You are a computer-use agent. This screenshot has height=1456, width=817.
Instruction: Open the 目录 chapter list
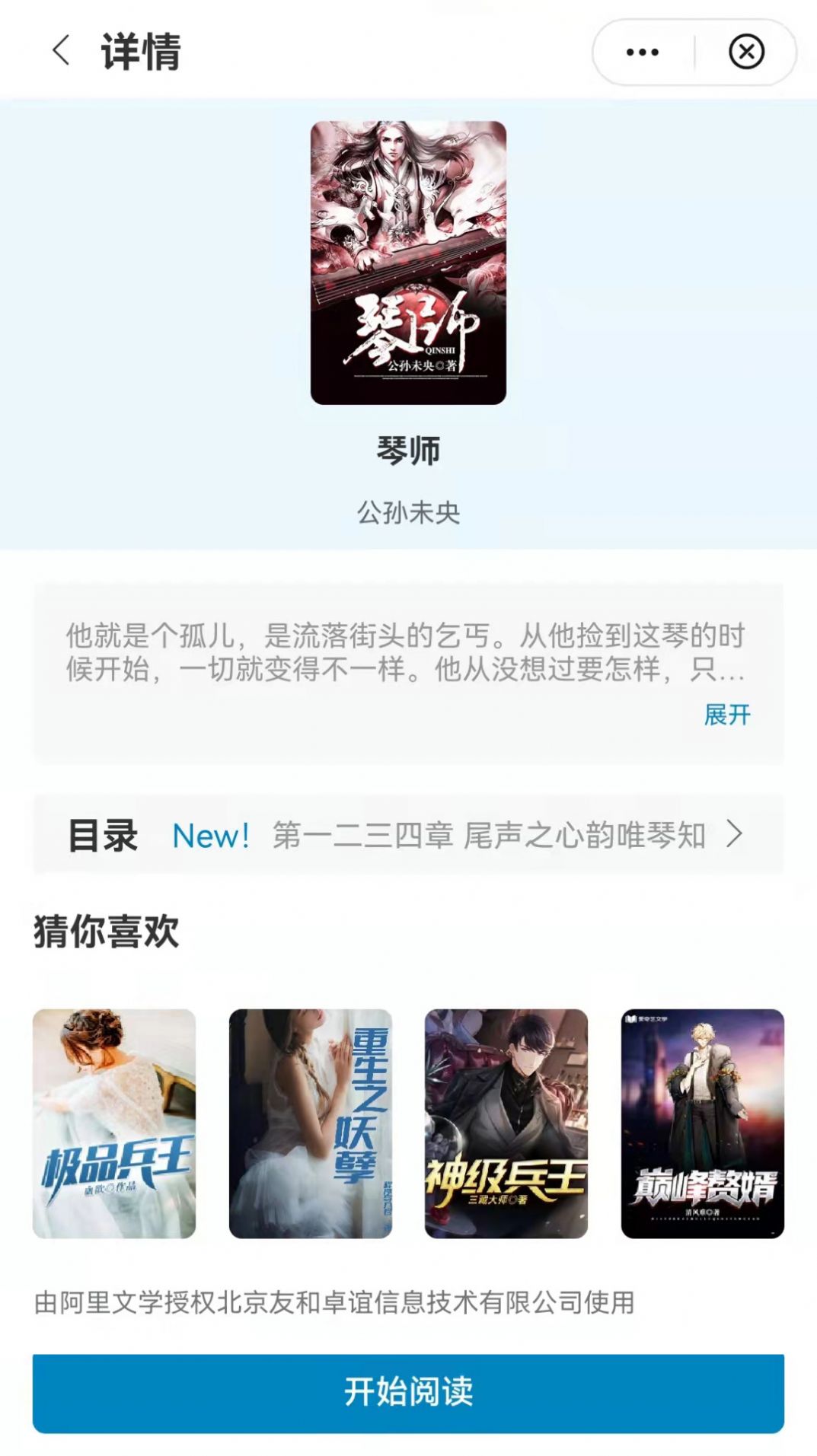pos(408,835)
